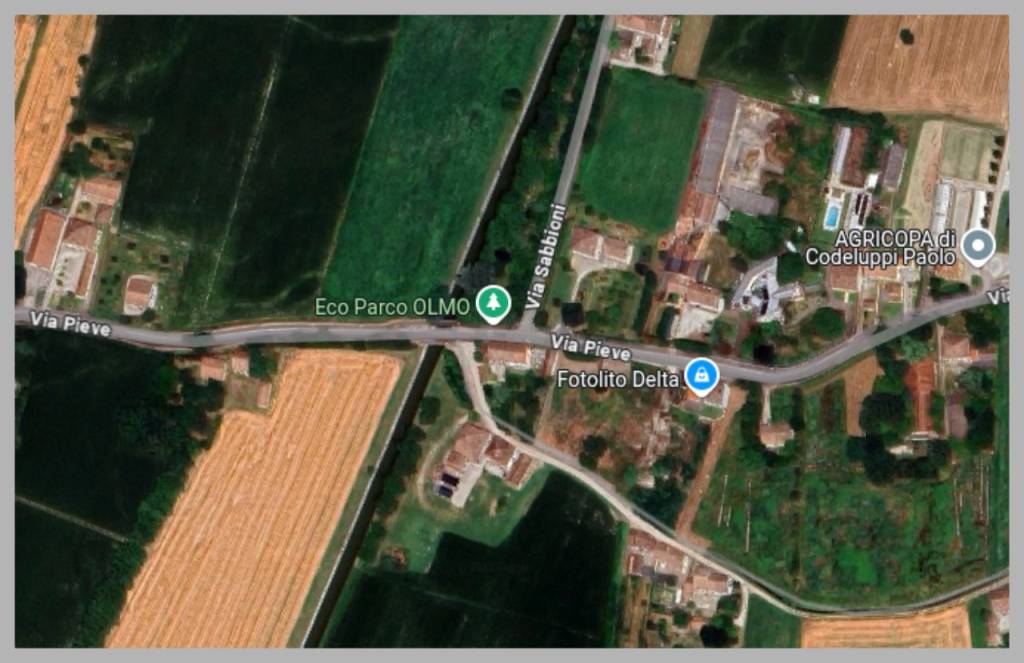Image resolution: width=1024 pixels, height=663 pixels.
Task: Tap the AGRICOPA di Codeluppi Paolo marker
Action: click(977, 243)
